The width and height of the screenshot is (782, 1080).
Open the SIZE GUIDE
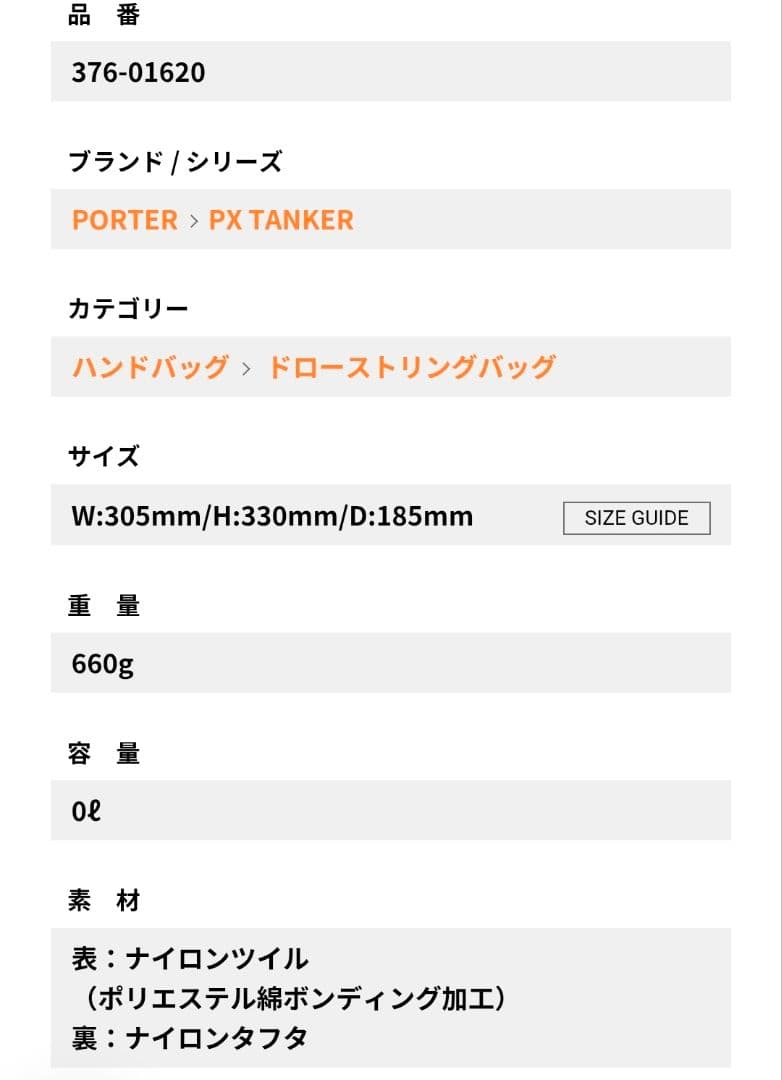pyautogui.click(x=637, y=517)
